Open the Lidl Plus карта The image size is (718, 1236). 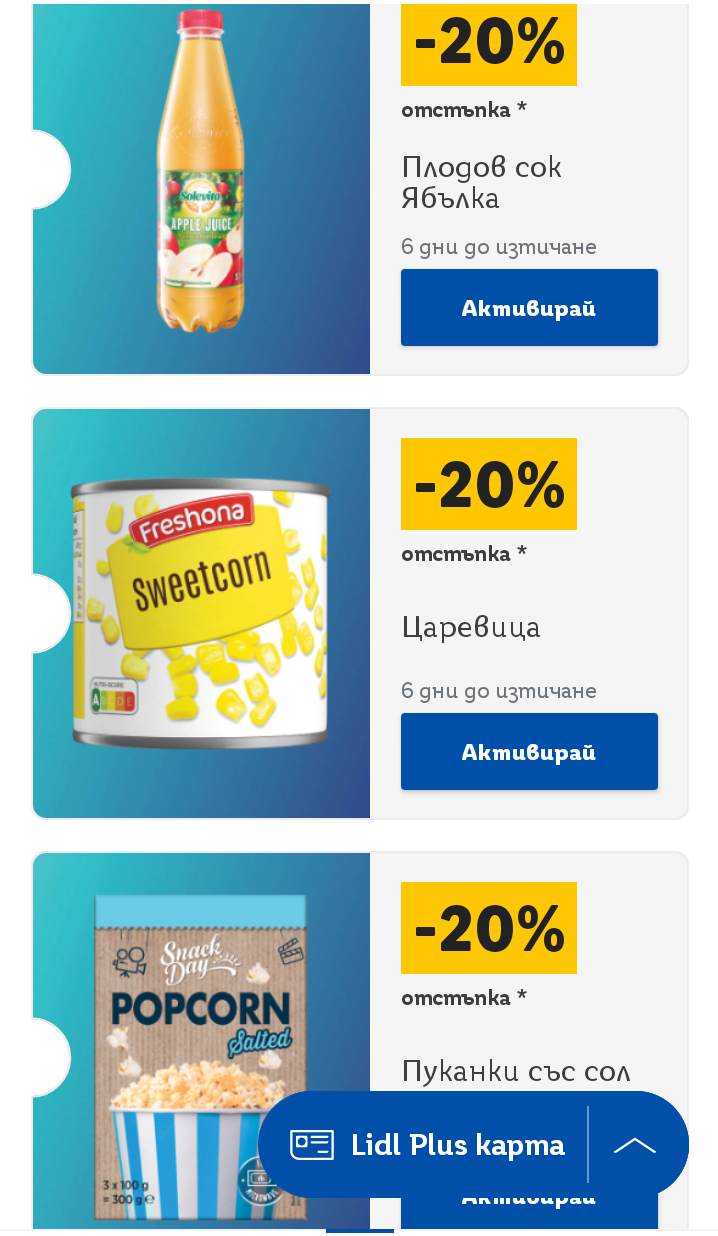pyautogui.click(x=430, y=1145)
